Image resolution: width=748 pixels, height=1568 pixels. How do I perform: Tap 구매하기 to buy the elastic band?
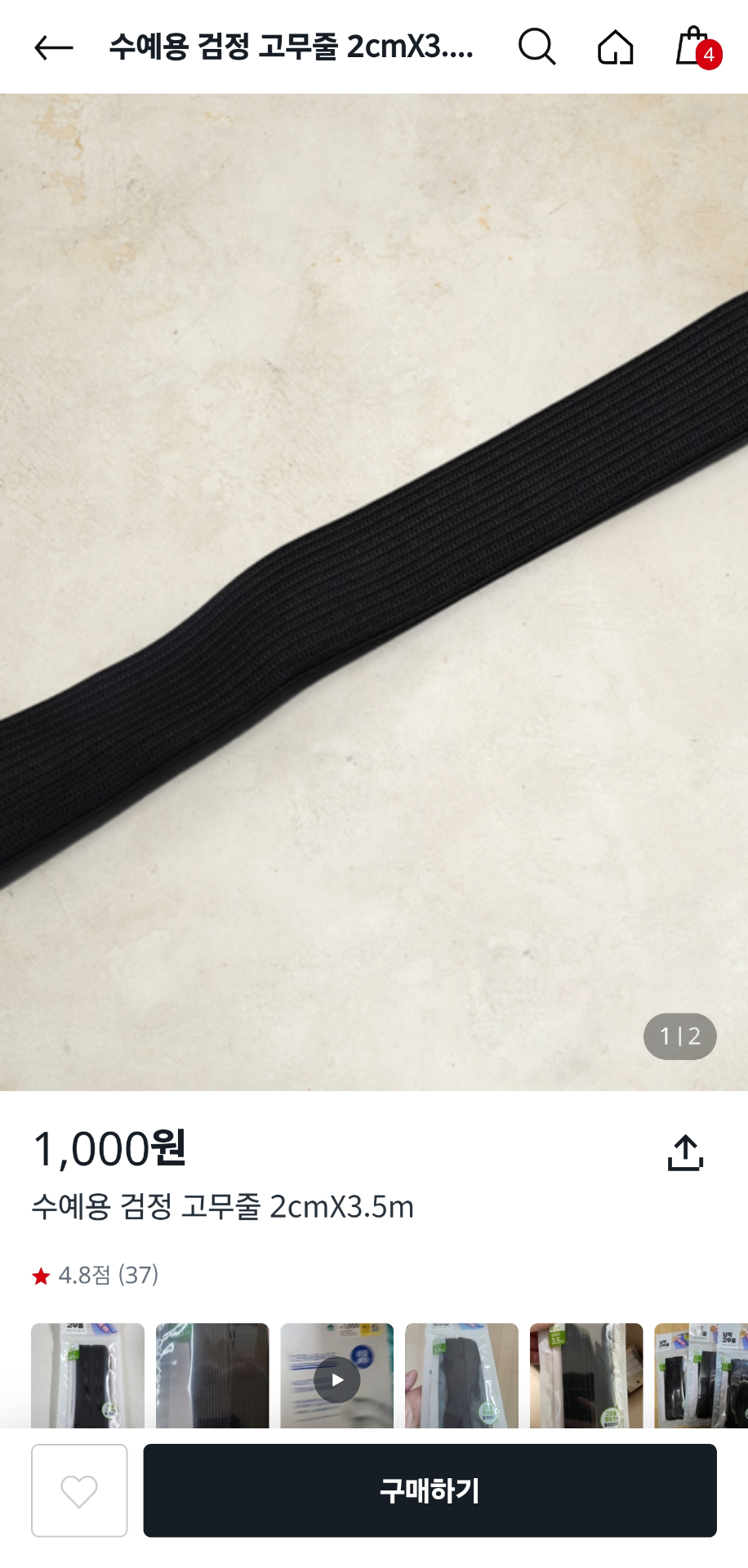pos(430,1490)
